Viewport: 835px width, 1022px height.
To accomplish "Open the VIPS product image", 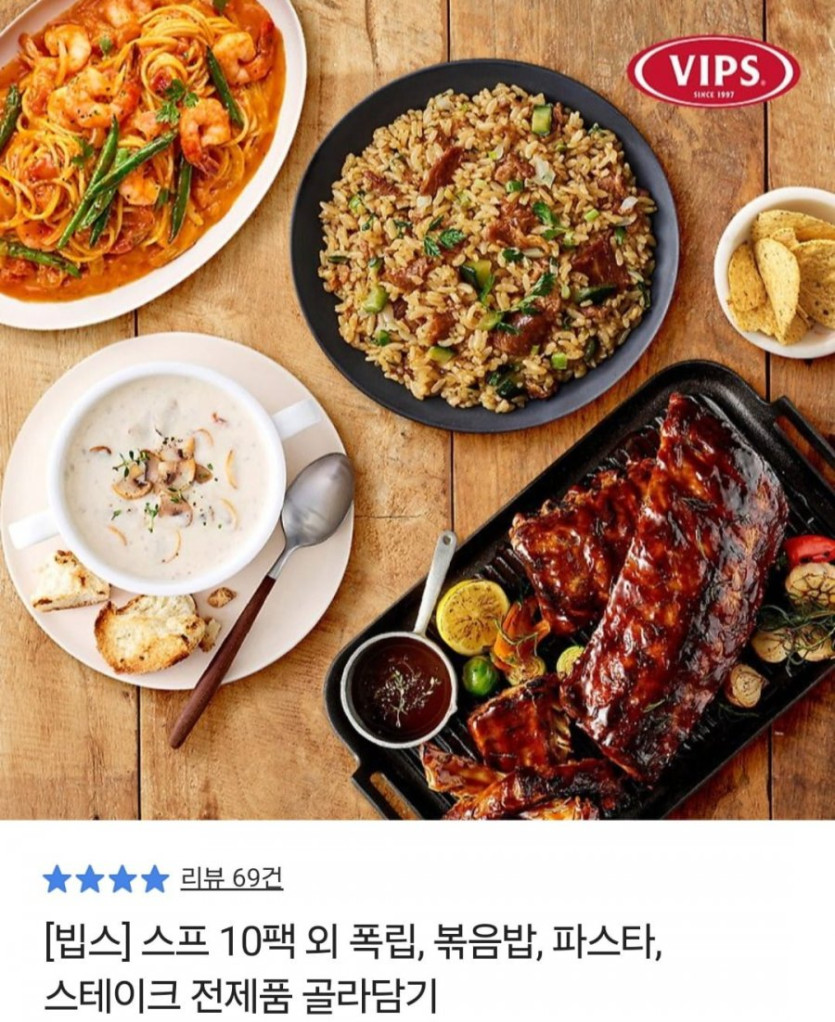I will point(417,410).
